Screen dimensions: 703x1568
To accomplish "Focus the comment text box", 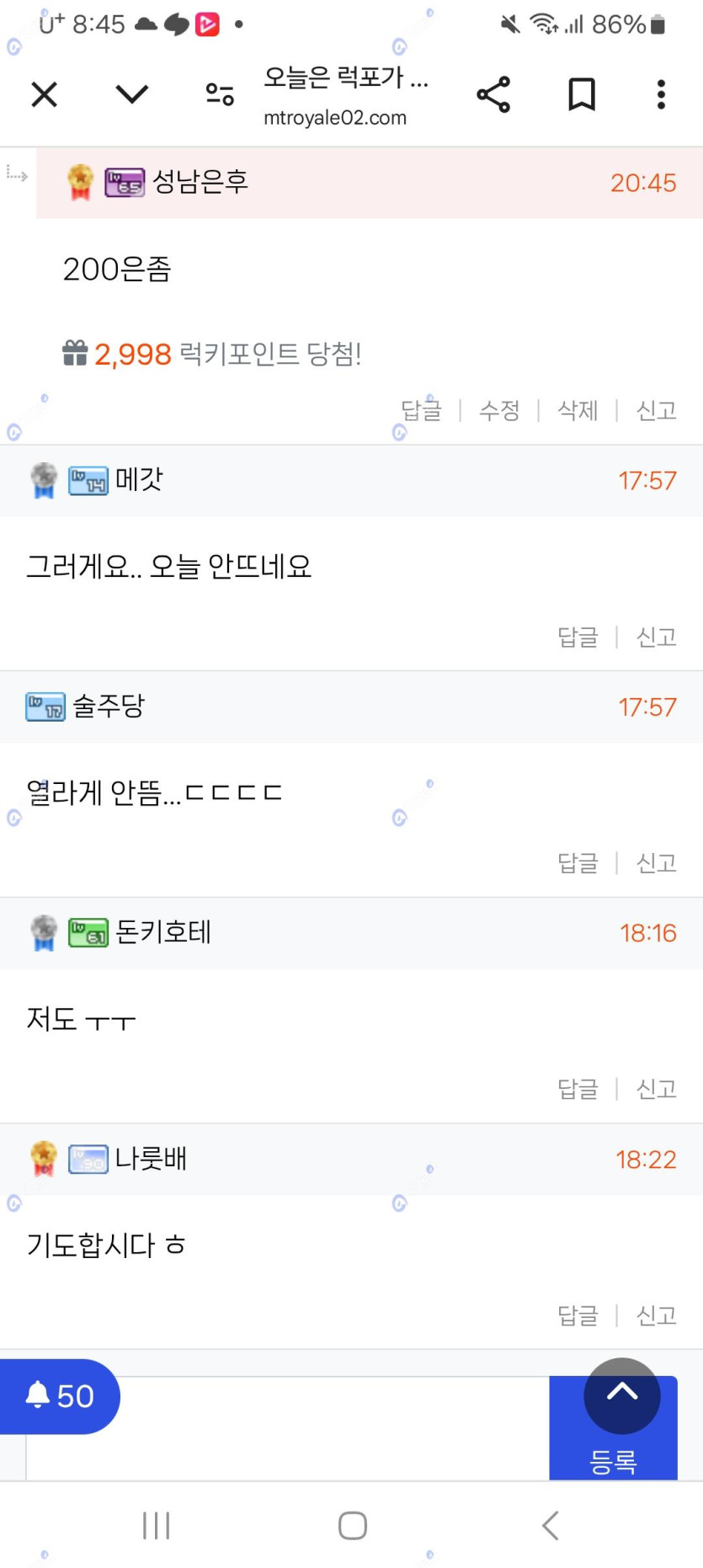I will pos(288,1428).
